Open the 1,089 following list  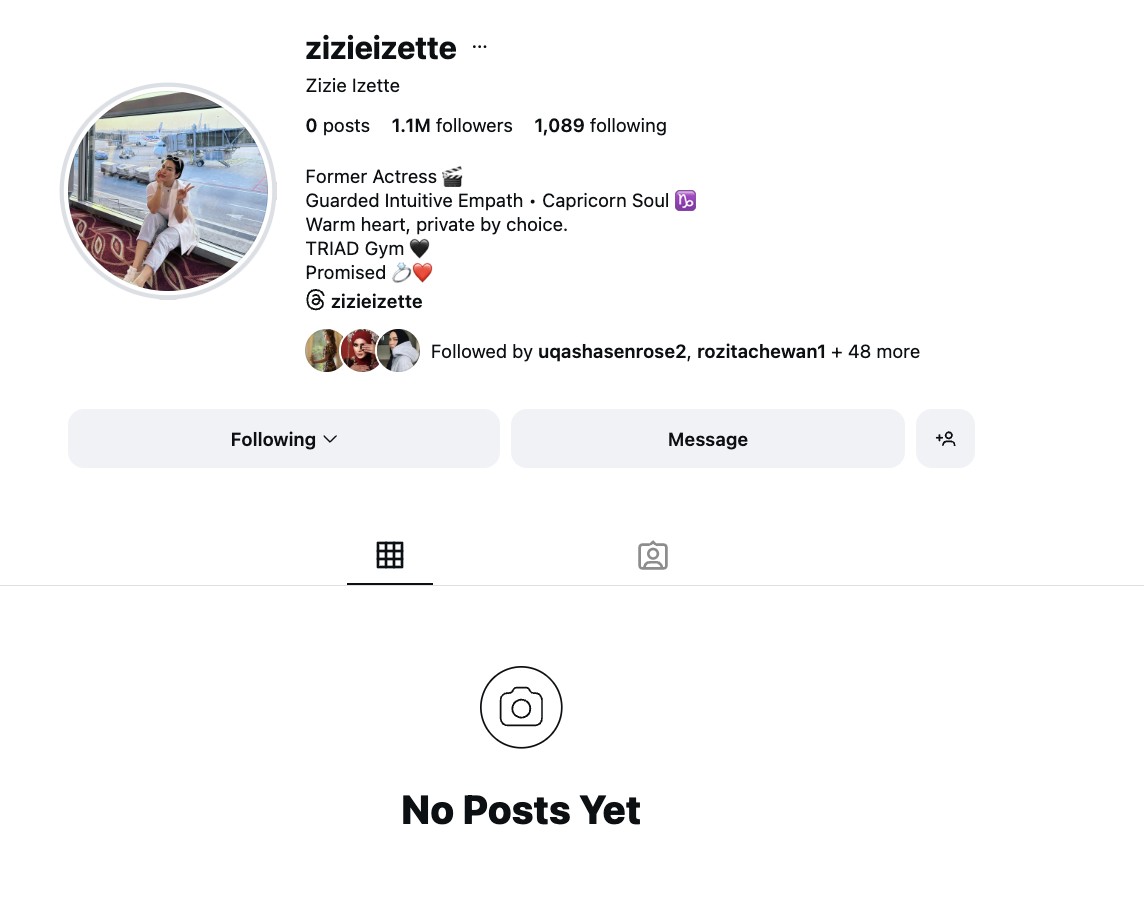(600, 126)
